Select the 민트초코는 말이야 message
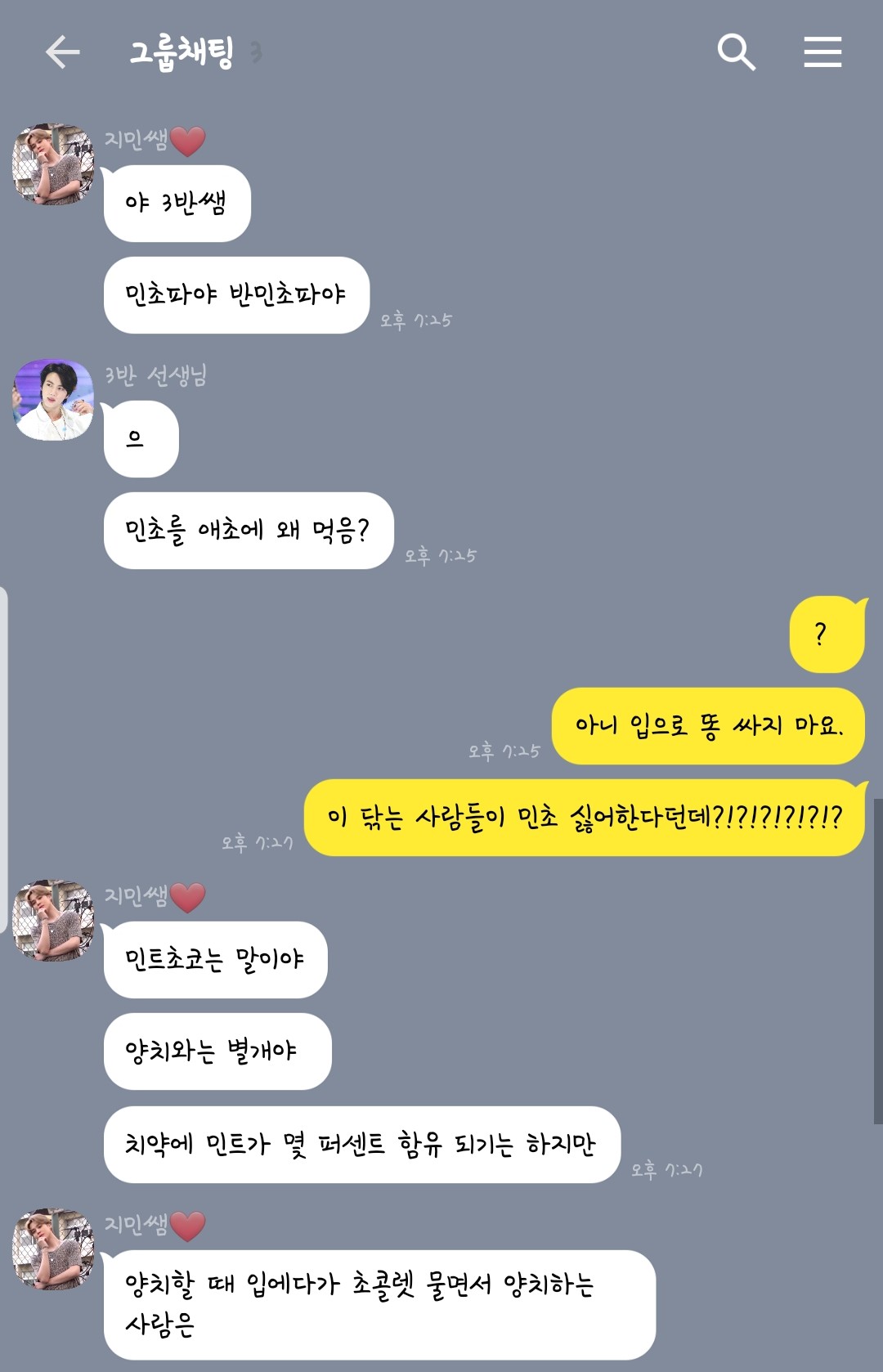The height and width of the screenshot is (1372, 883). pos(215,961)
